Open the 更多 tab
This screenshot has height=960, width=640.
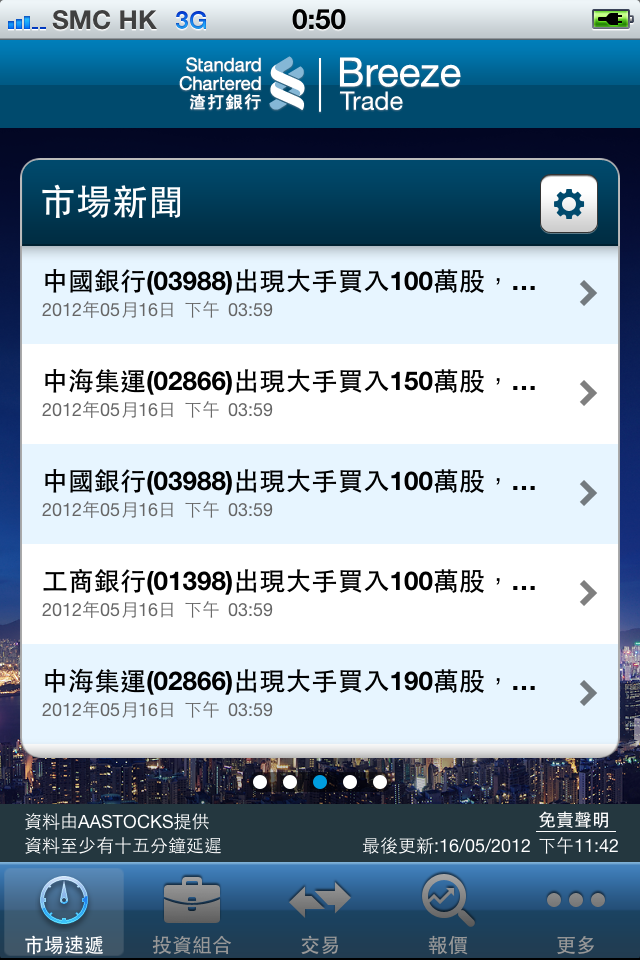point(575,912)
